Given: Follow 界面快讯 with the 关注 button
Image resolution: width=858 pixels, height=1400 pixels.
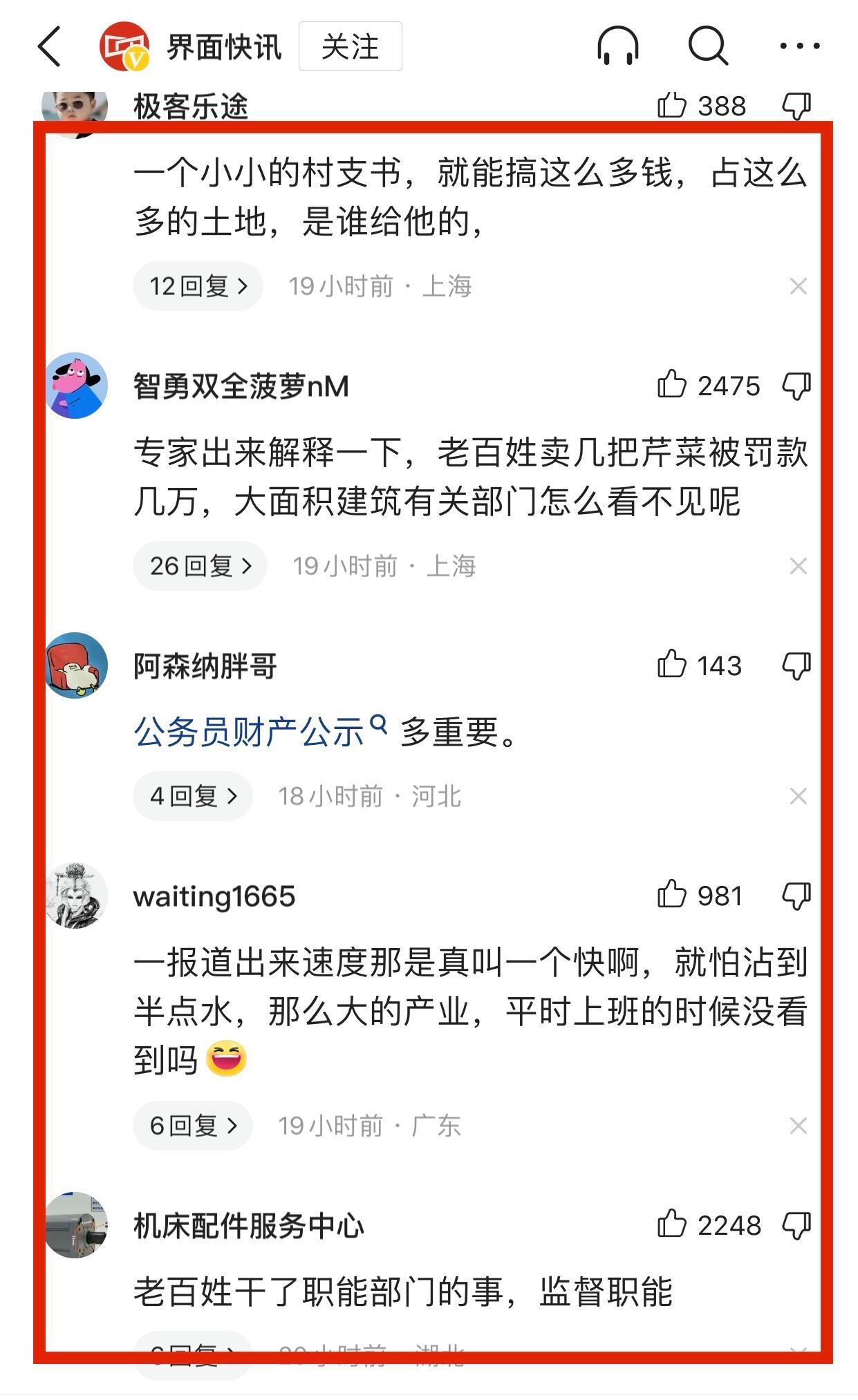Looking at the screenshot, I should click(x=350, y=47).
